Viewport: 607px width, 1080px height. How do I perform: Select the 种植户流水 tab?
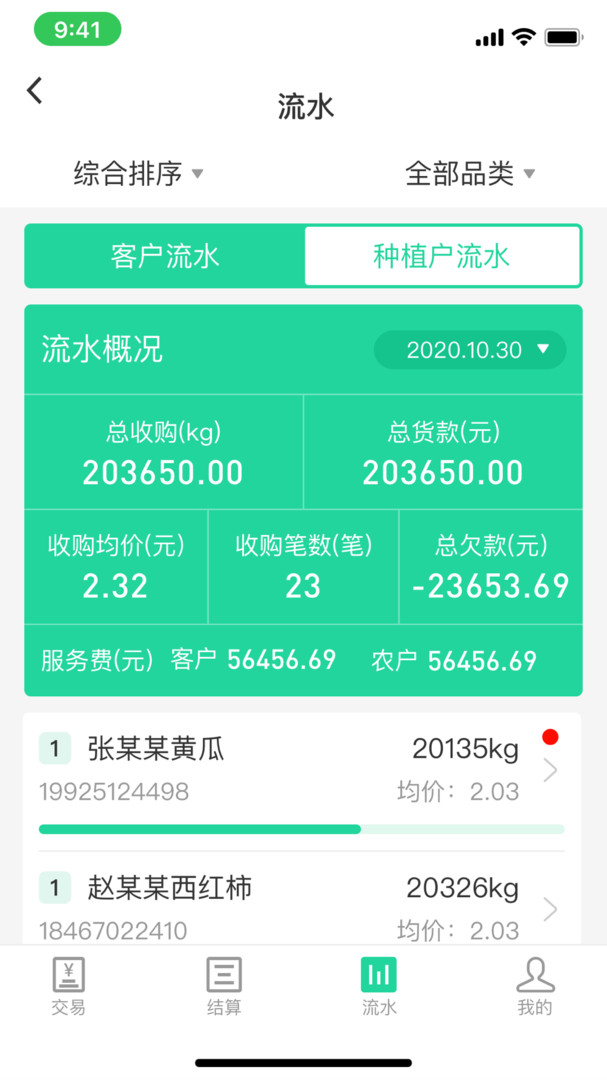click(441, 256)
